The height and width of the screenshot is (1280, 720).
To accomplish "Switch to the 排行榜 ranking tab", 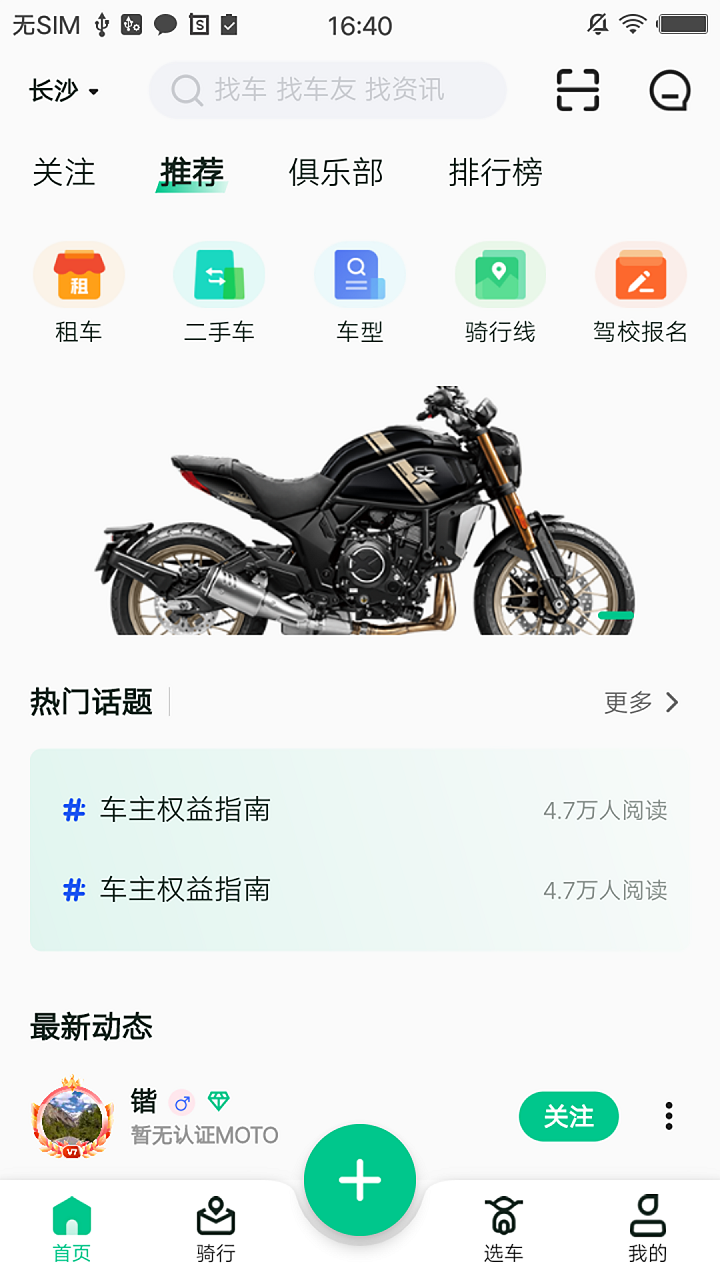I will [496, 172].
